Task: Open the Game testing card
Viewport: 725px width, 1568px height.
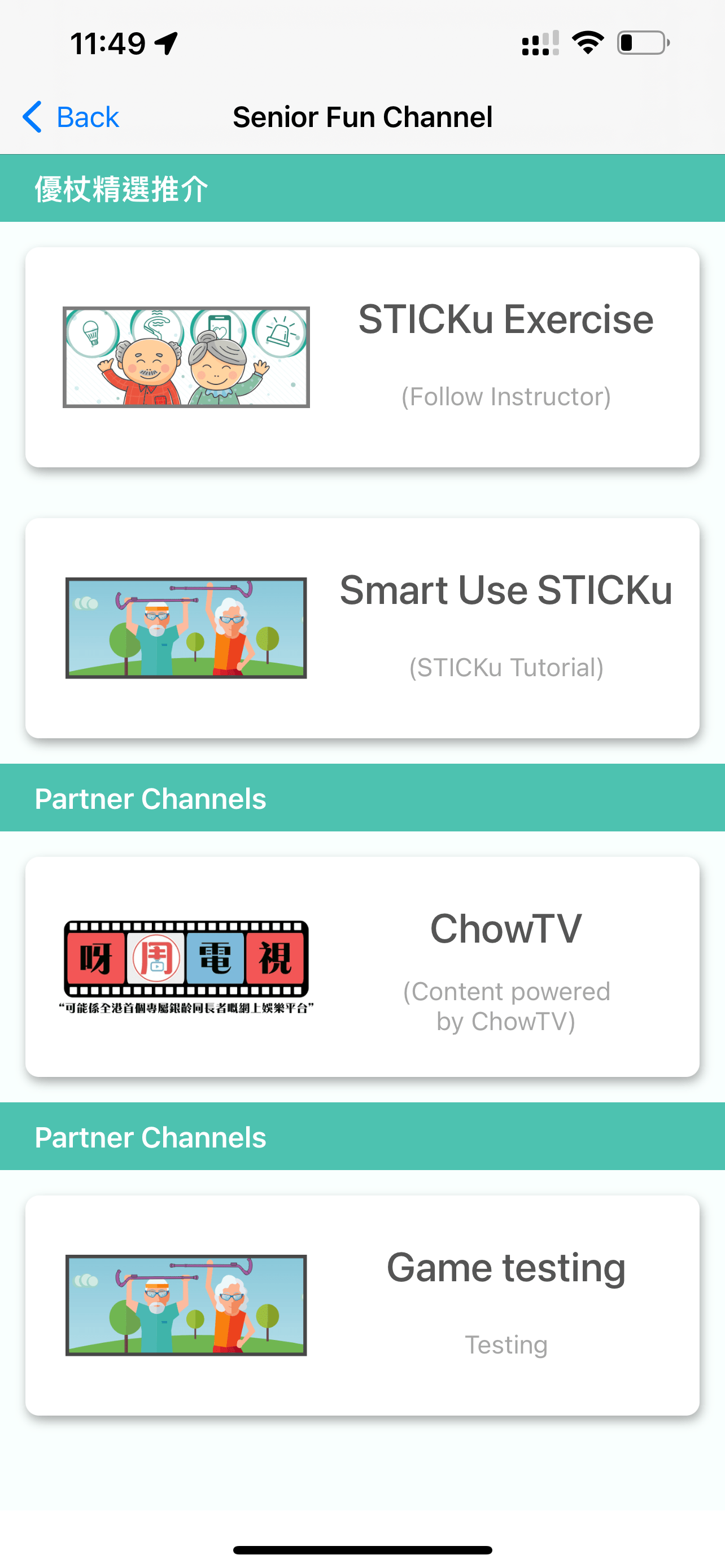Action: pyautogui.click(x=362, y=1305)
